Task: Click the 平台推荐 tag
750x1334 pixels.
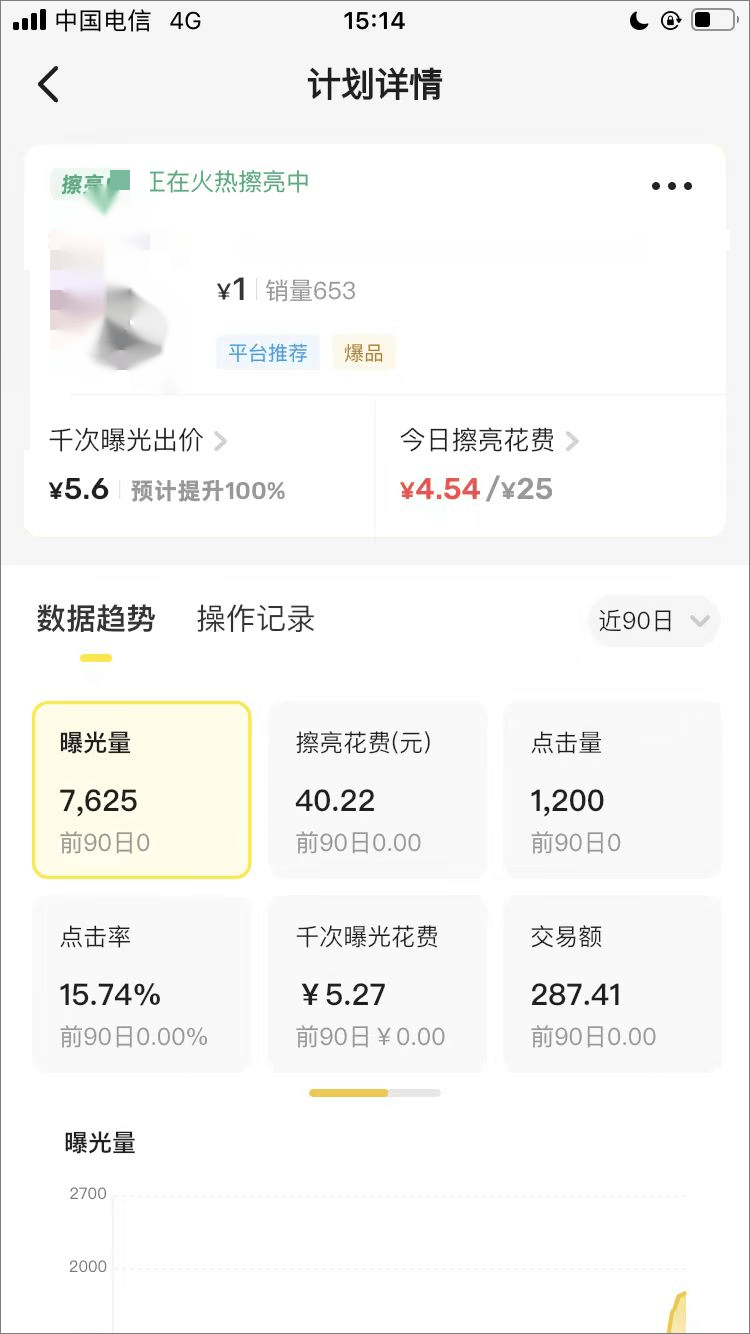Action: point(267,353)
